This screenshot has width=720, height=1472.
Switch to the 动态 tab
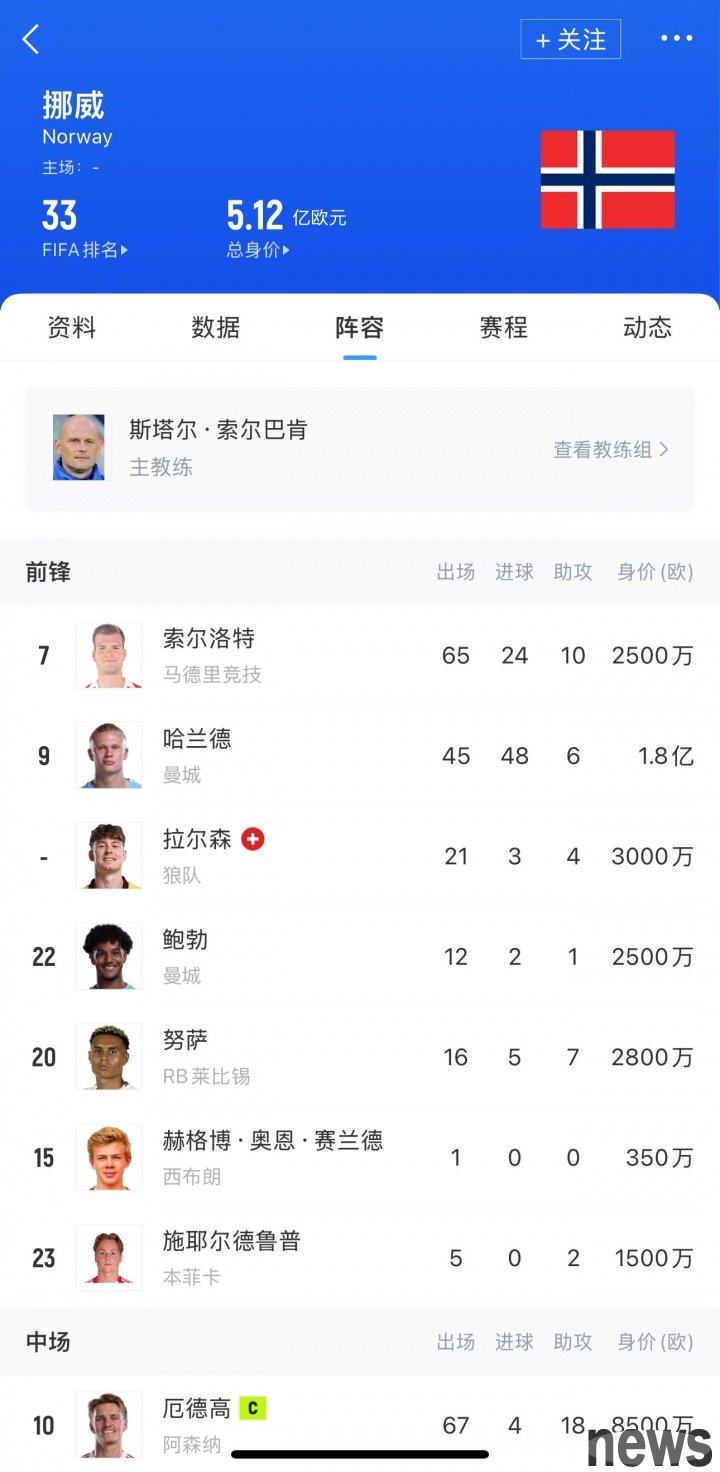pyautogui.click(x=648, y=327)
